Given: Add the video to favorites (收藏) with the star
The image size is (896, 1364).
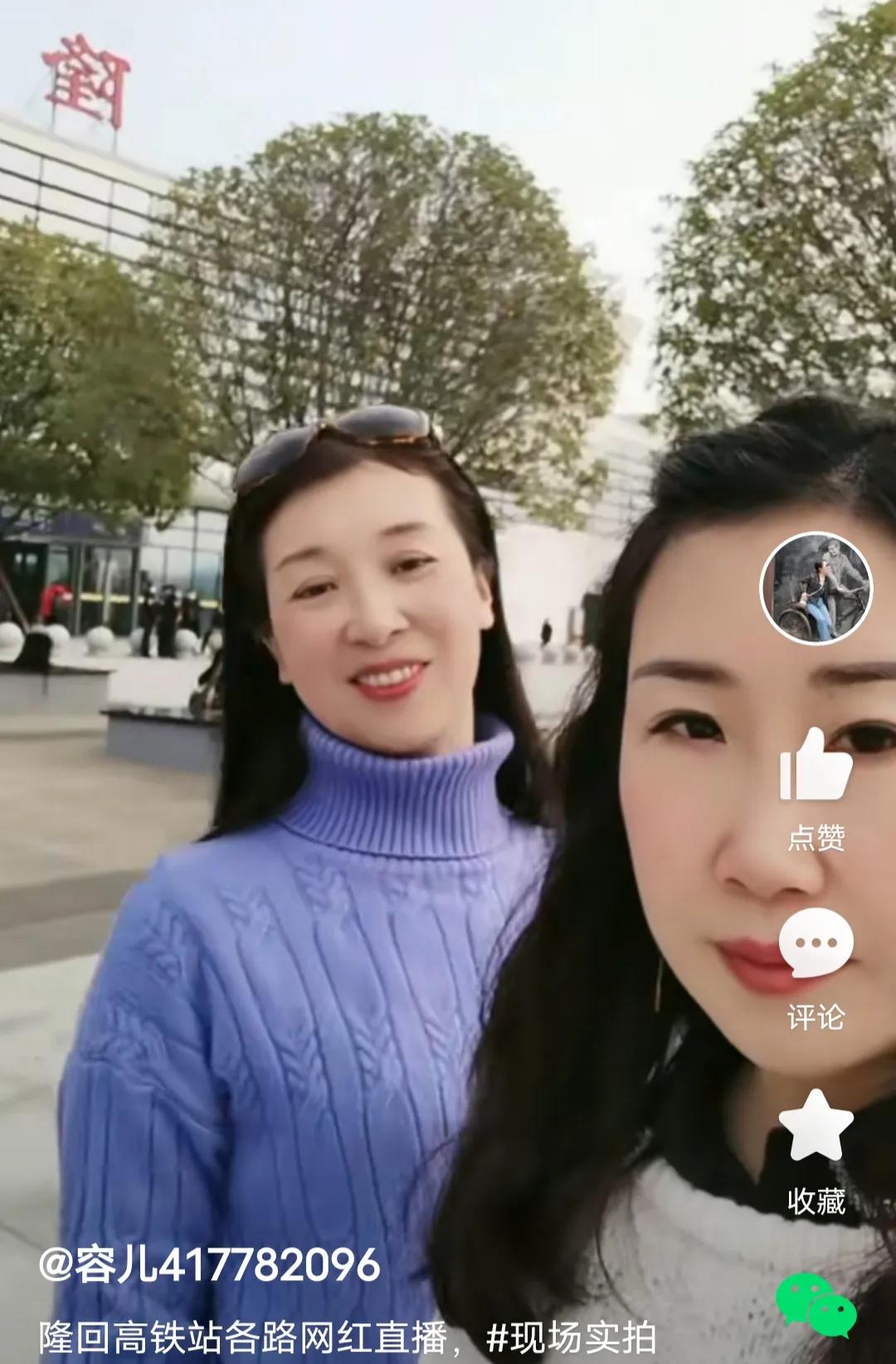Looking at the screenshot, I should 816,1126.
